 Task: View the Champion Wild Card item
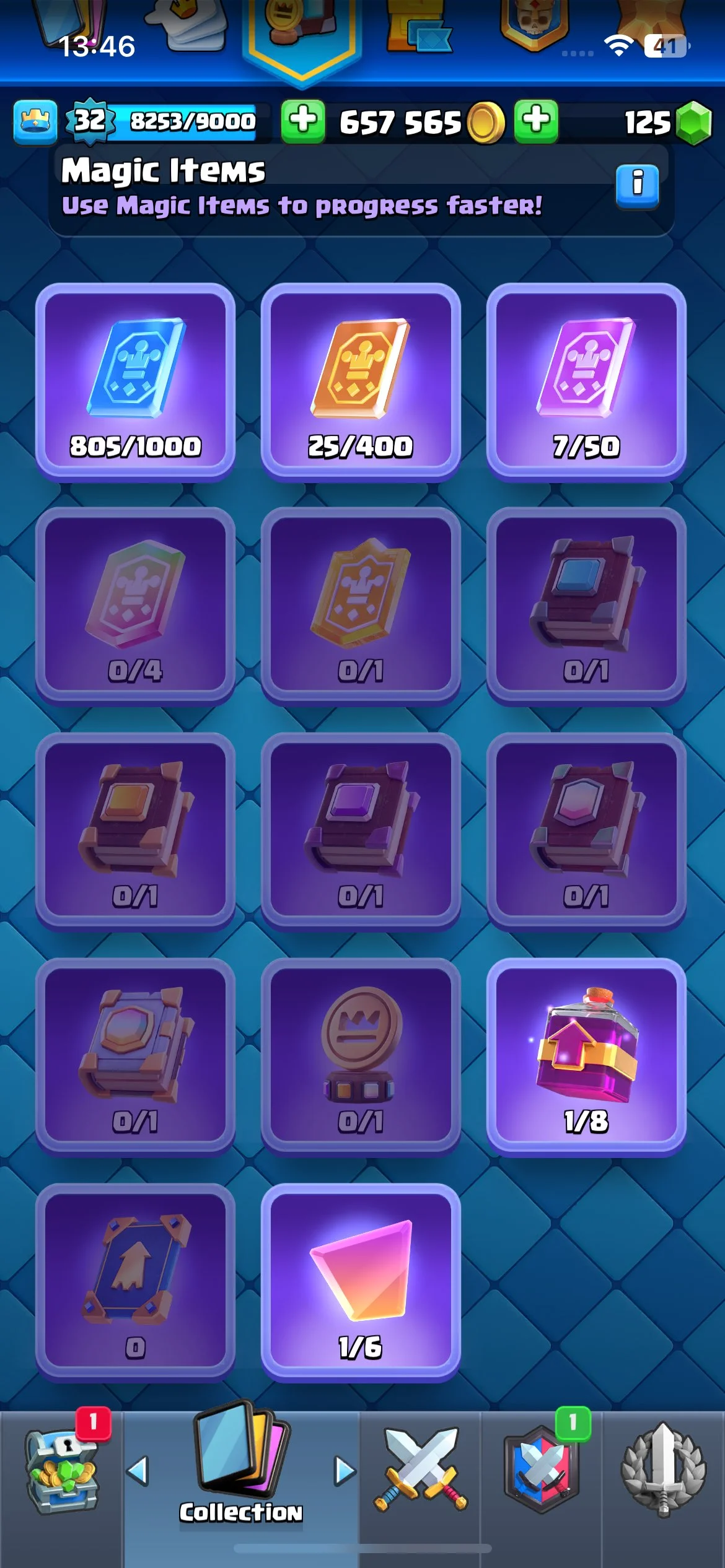point(361,606)
